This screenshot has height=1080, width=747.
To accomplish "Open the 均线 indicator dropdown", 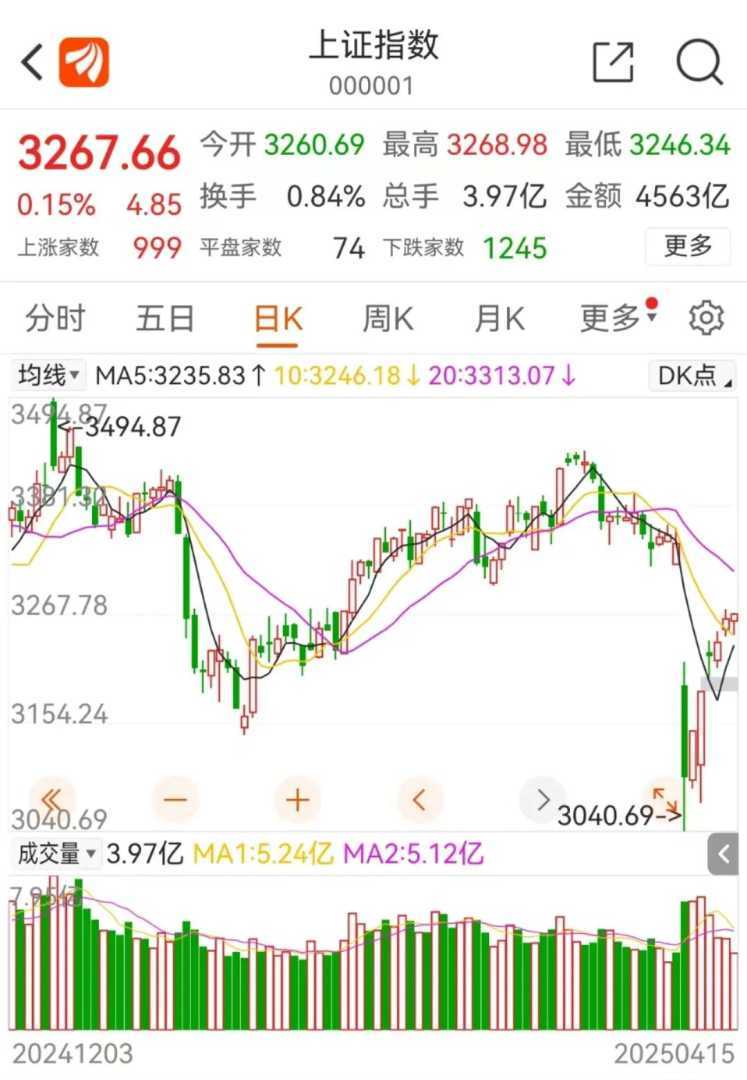I will 49,376.
